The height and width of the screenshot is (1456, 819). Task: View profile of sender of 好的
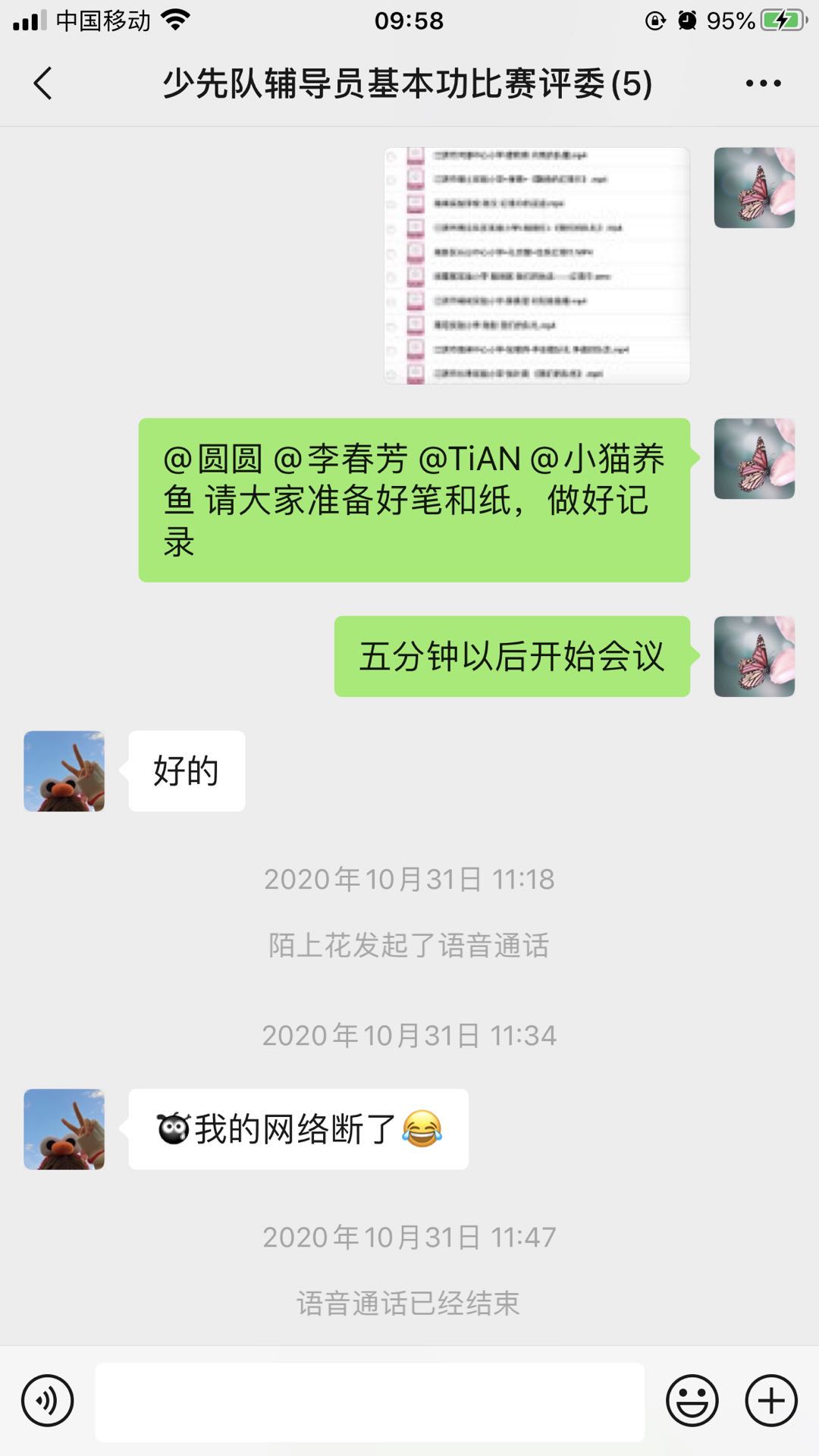coord(64,771)
